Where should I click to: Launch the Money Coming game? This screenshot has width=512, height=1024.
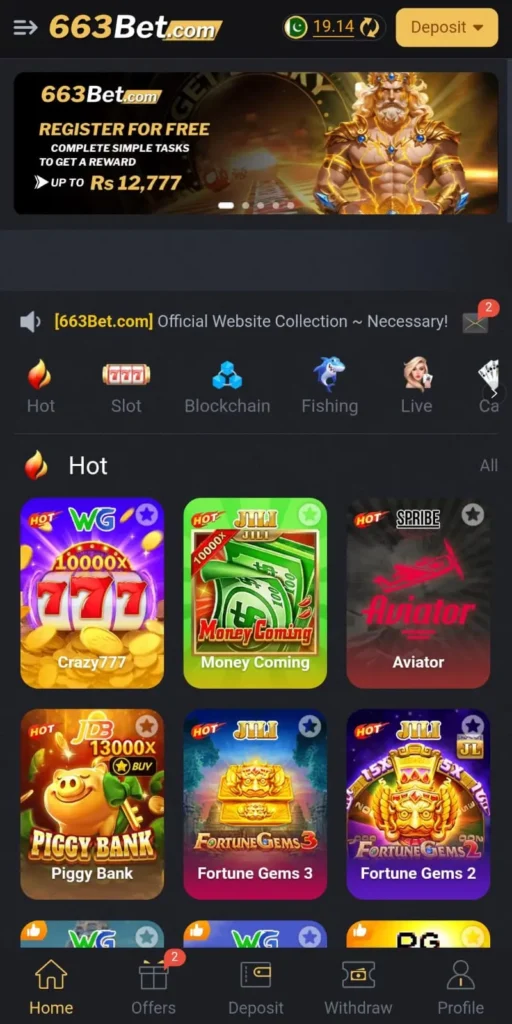point(255,593)
